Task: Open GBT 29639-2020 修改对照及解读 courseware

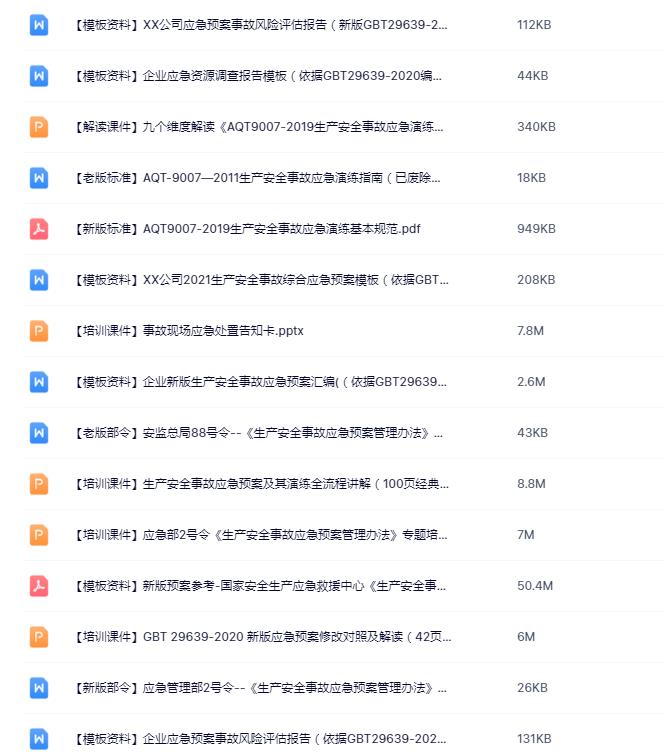Action: 261,637
